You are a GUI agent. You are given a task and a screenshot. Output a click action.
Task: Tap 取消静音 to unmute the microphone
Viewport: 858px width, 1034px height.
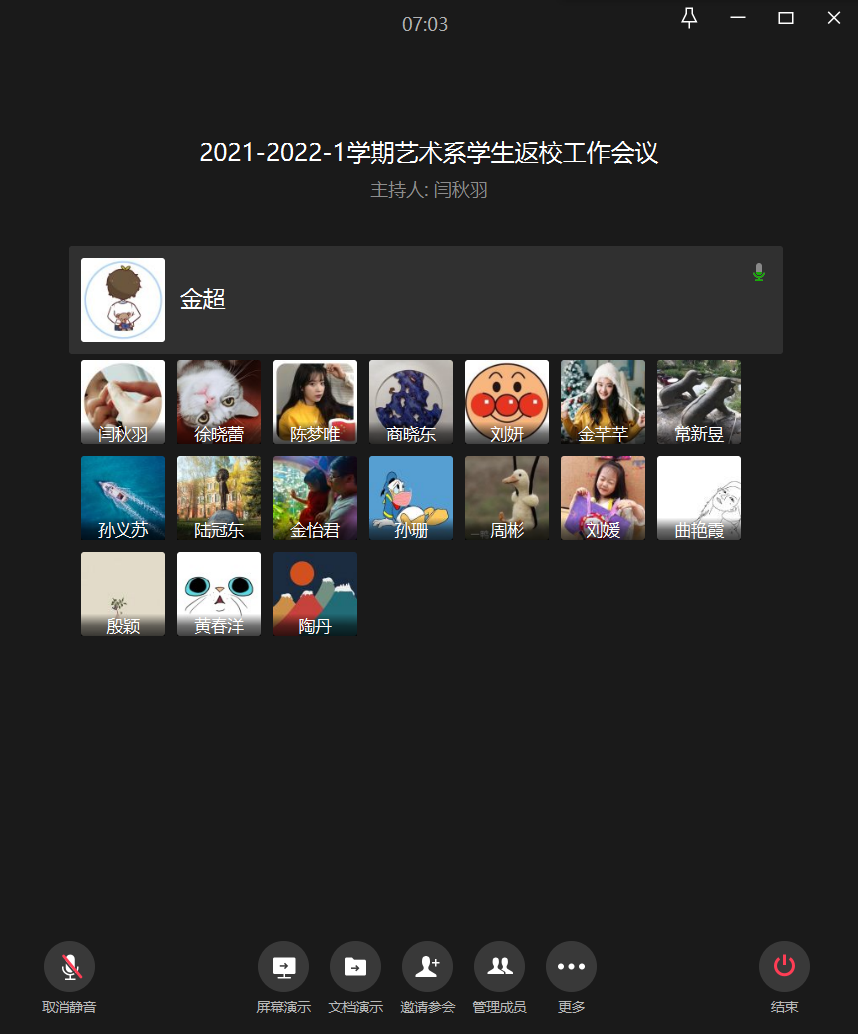click(x=70, y=967)
